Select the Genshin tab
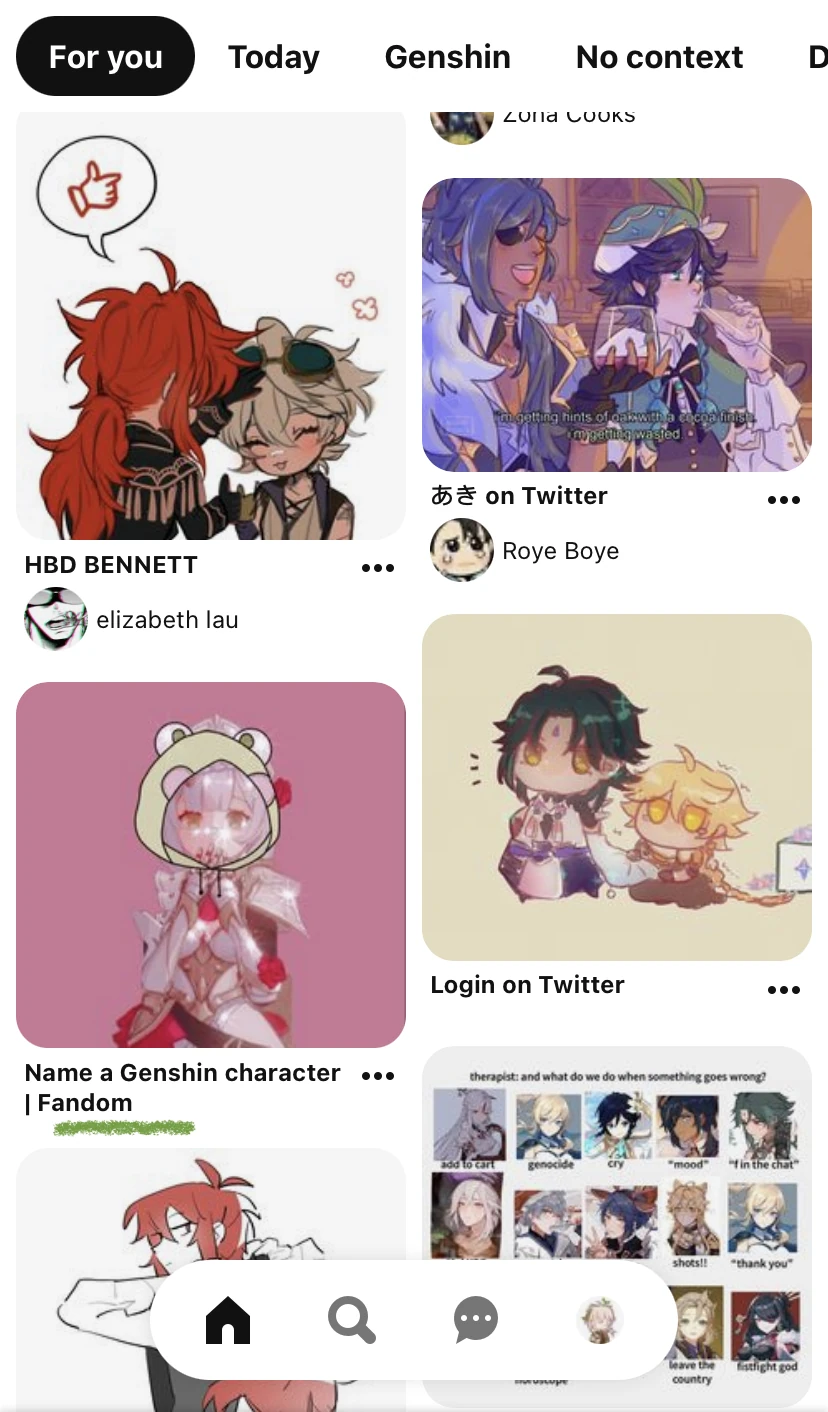Screen dimensions: 828x1412 [447, 57]
